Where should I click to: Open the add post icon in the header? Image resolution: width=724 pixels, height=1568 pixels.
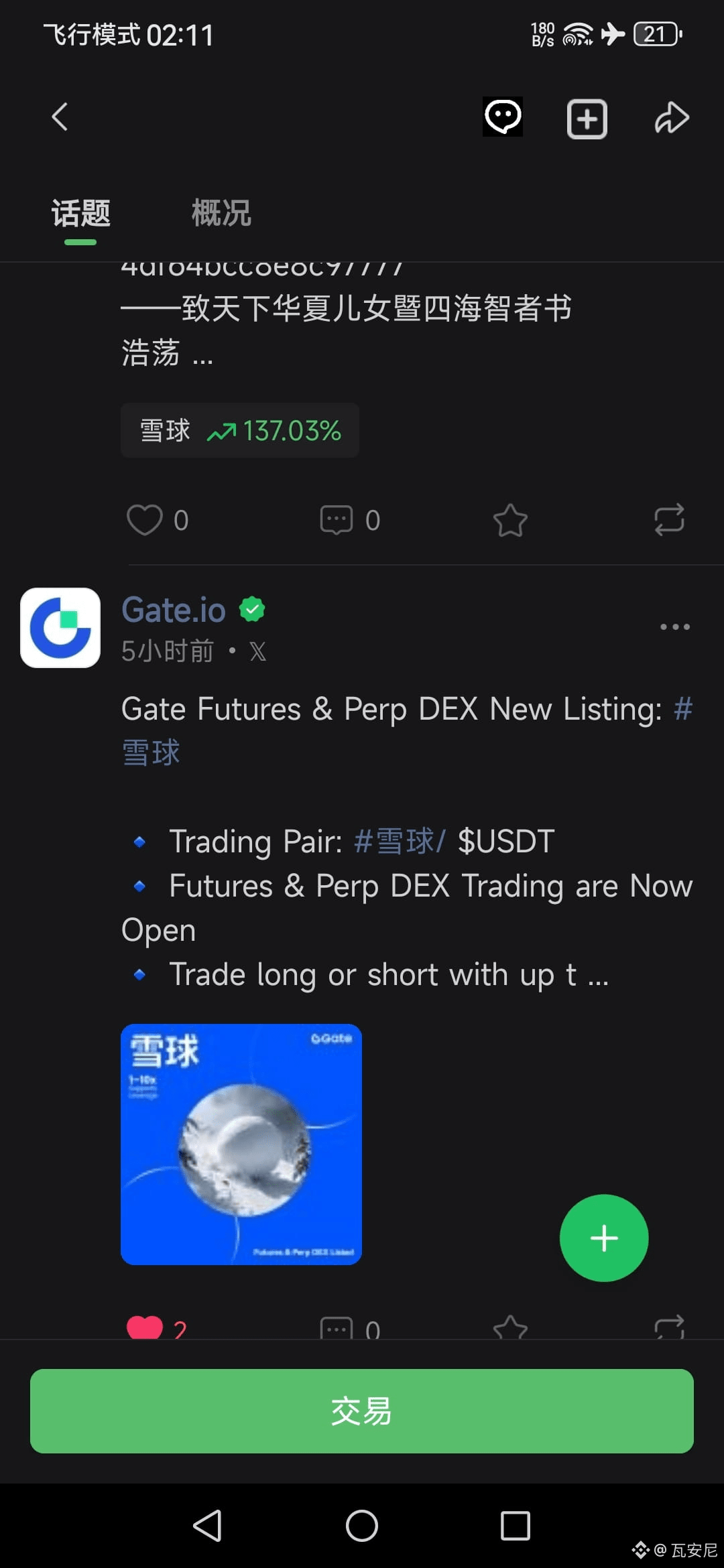tap(587, 118)
